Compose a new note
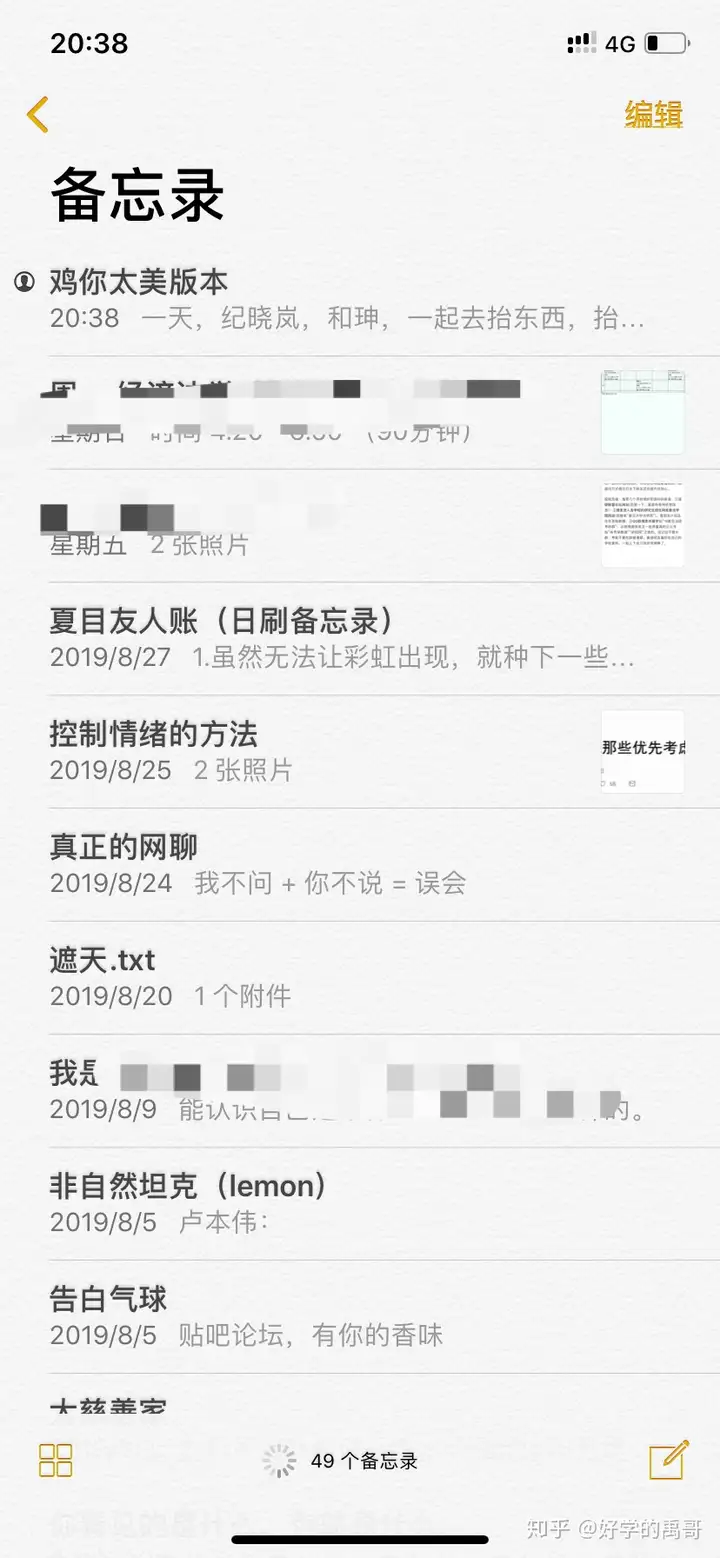Screen dimensions: 720x1558 pyautogui.click(x=668, y=1460)
